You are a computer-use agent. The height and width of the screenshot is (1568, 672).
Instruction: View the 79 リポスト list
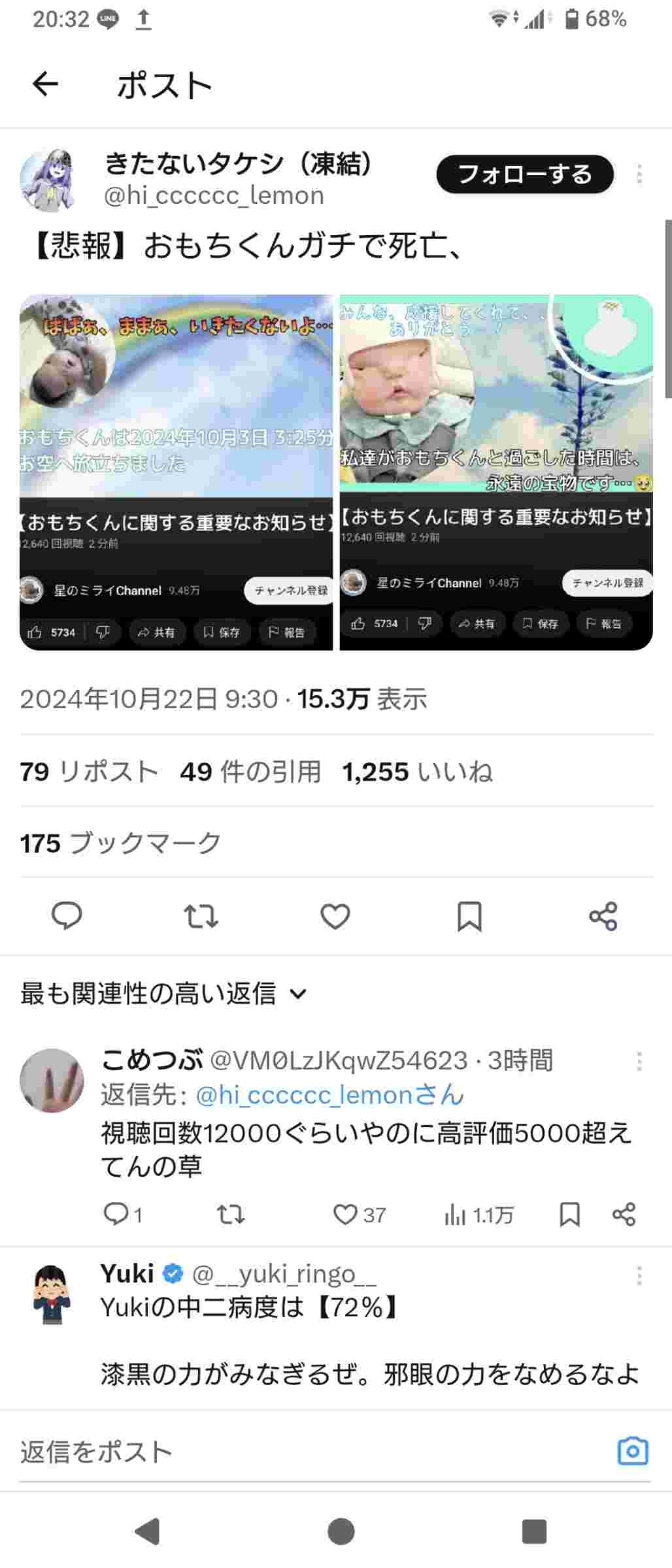tap(89, 772)
